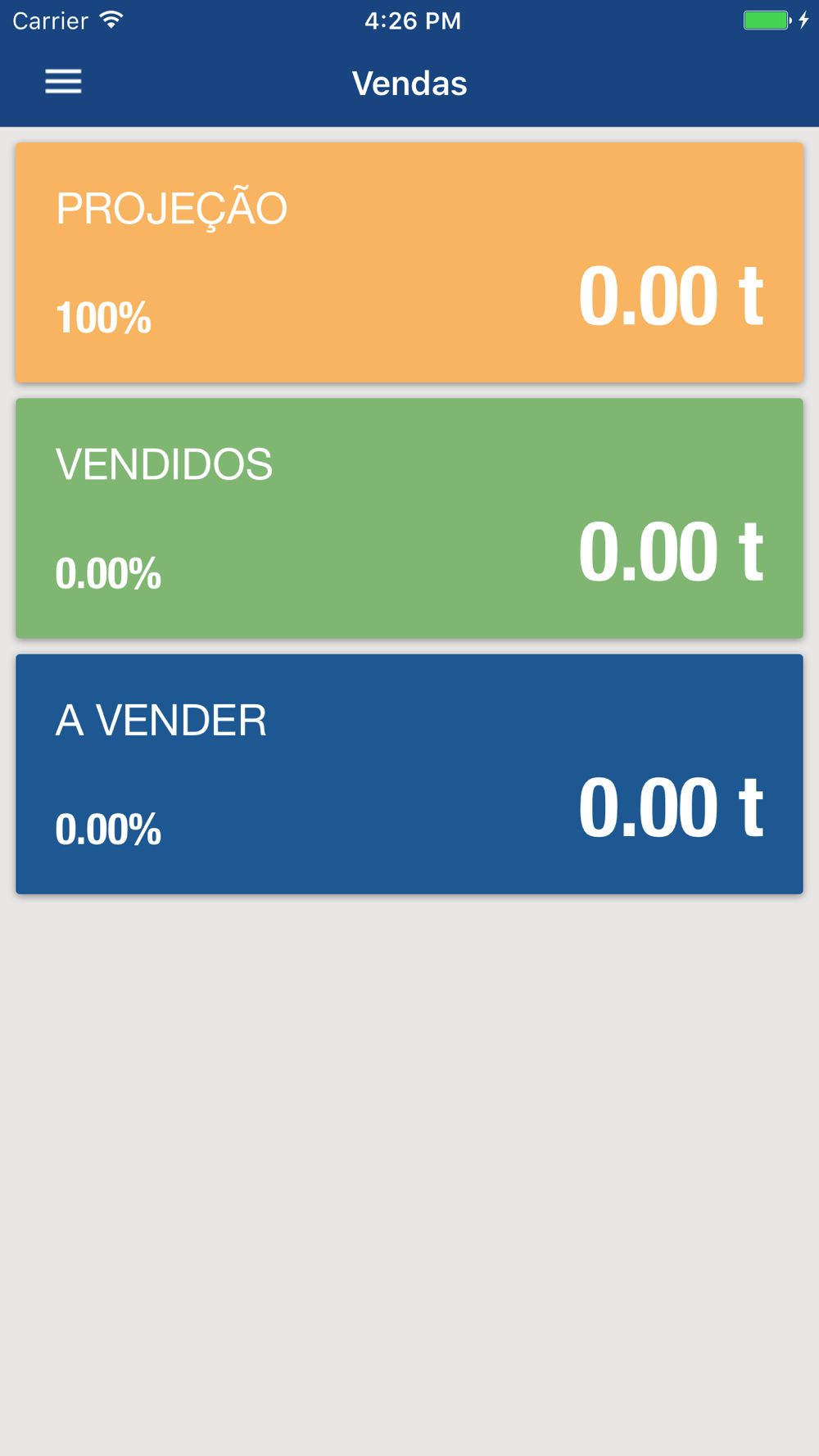Open the A Vender card
The width and height of the screenshot is (819, 1456).
click(x=409, y=774)
